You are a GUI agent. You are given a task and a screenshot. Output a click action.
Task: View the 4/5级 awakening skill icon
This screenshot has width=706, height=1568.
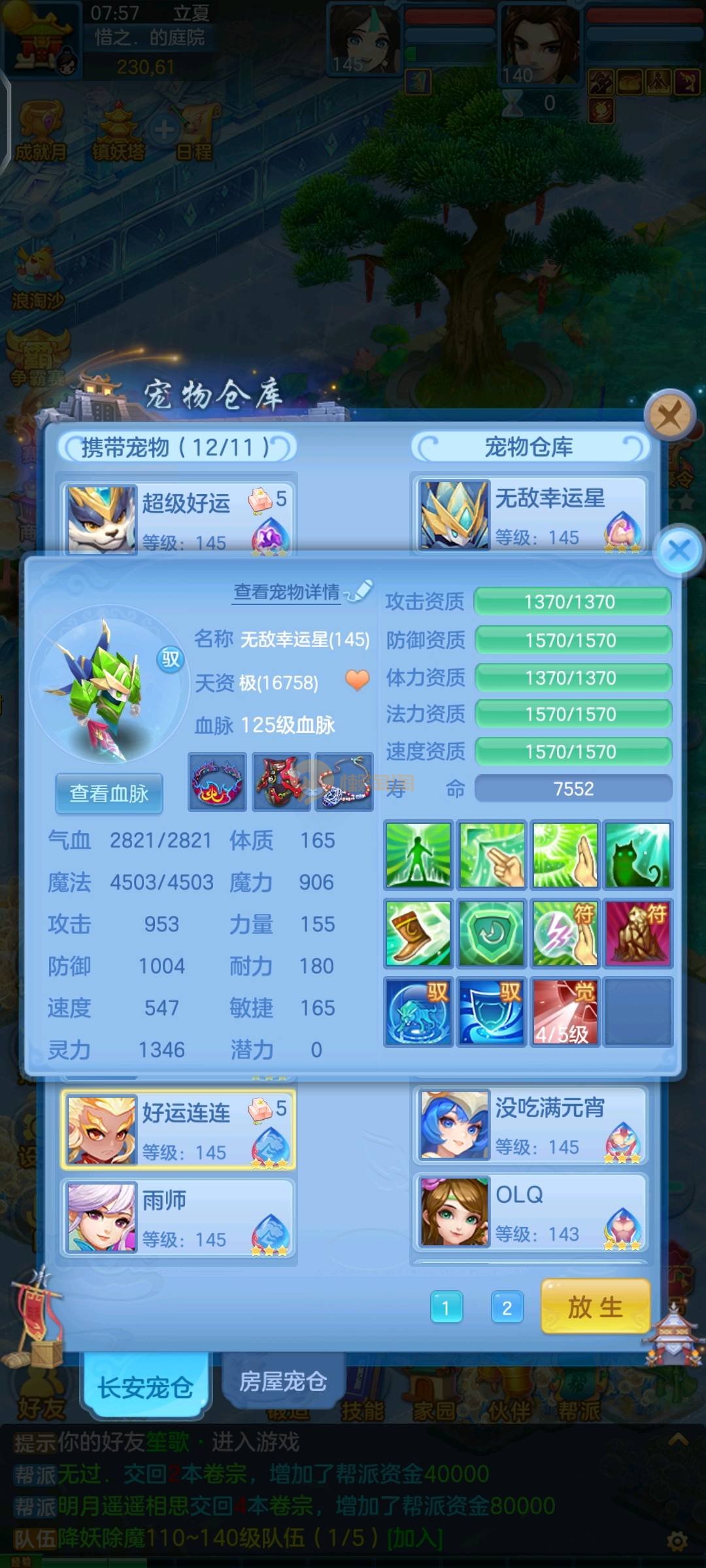[x=564, y=1012]
